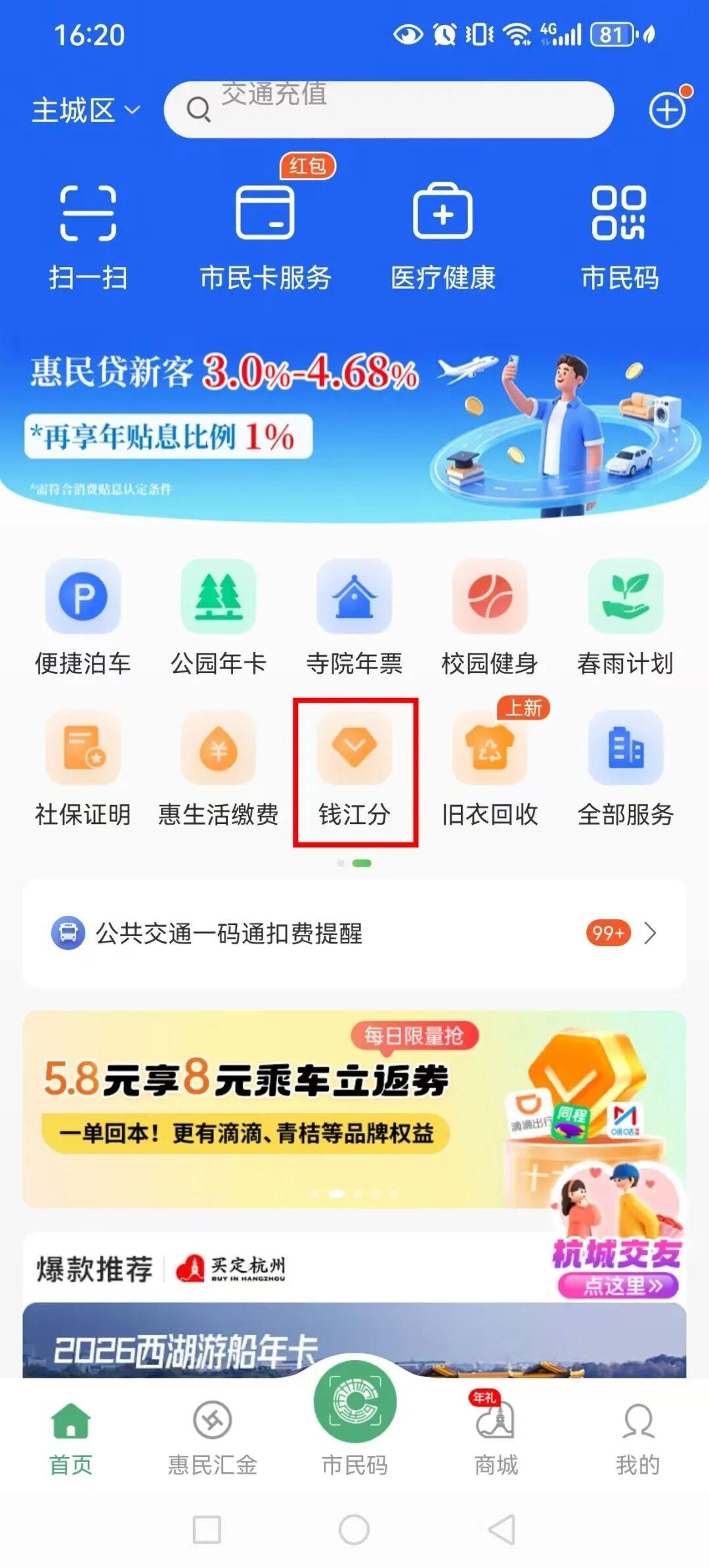The image size is (709, 1568).
Task: Open 钱江分
Action: click(x=354, y=769)
